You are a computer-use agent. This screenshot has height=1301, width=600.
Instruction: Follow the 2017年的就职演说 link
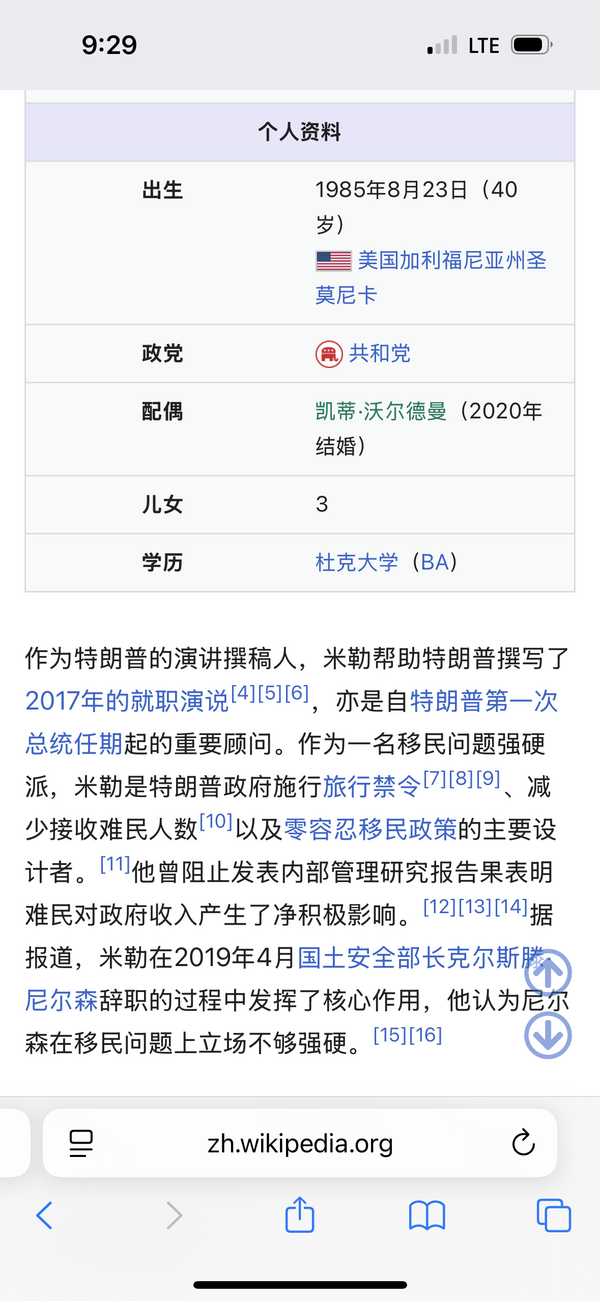click(127, 701)
